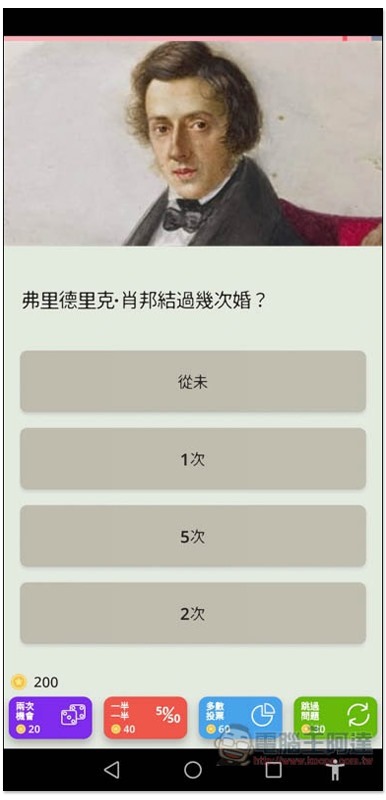Activate the 一半一半 50/50 lifeline
This screenshot has width=386, height=800.
tap(145, 718)
